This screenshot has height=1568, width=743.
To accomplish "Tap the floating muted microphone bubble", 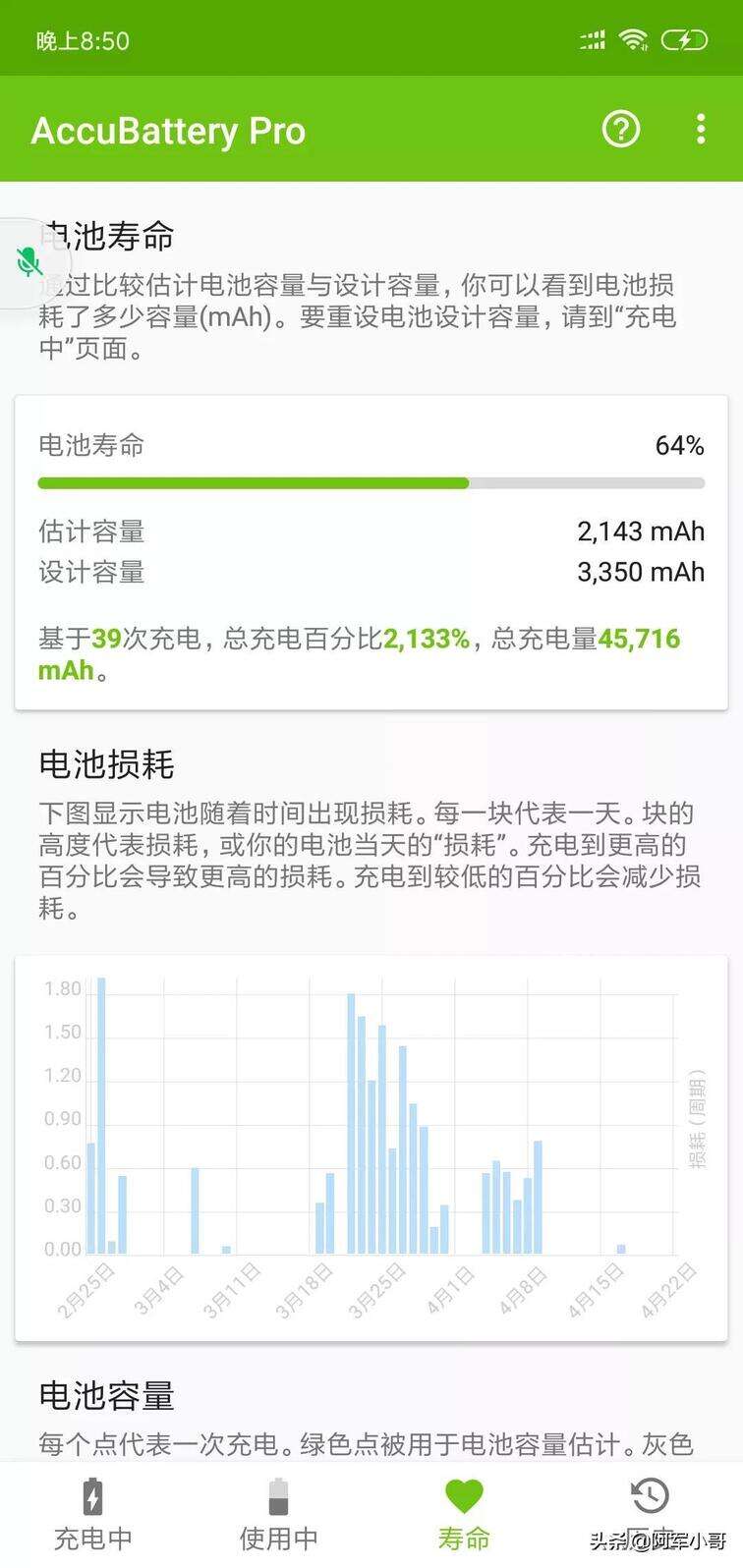I will tap(28, 262).
